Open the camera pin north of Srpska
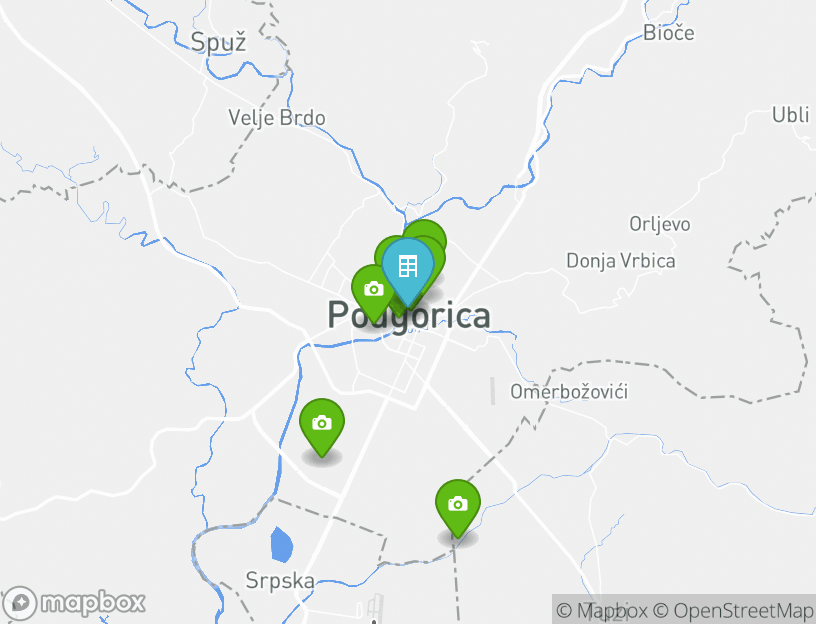 coord(321,424)
